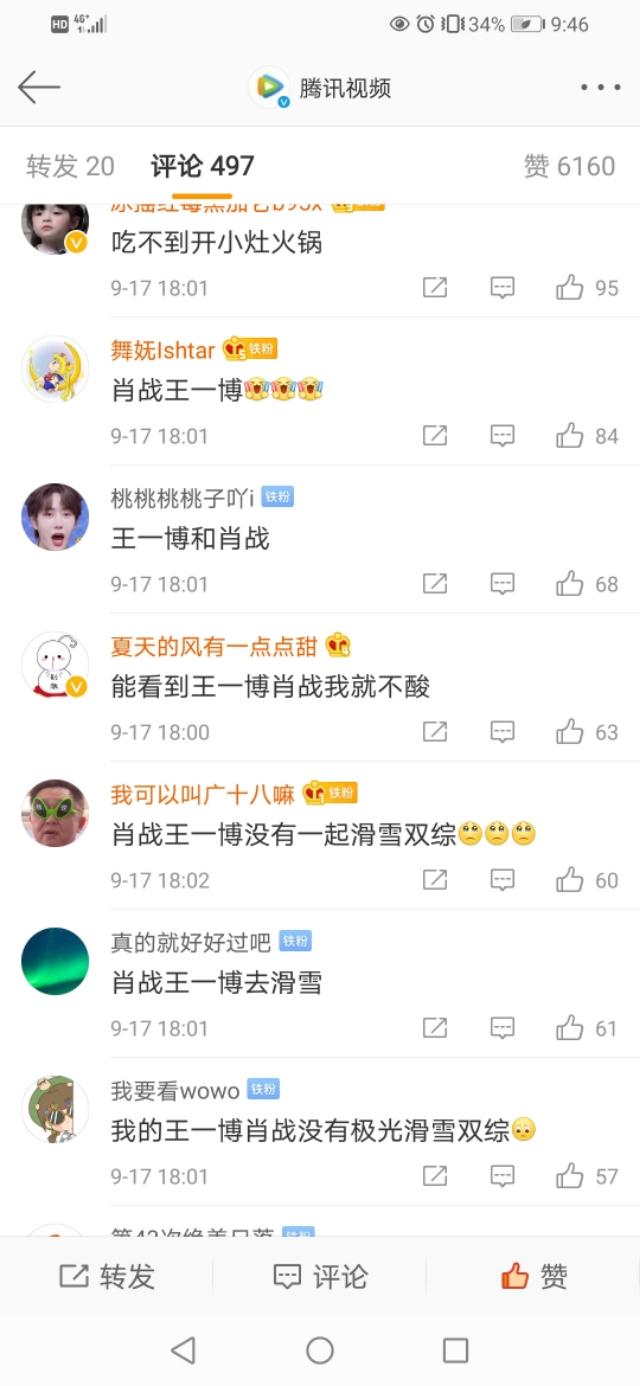This screenshot has width=640, height=1386.
Task: Tap the bottom 转发 button
Action: [x=107, y=1276]
